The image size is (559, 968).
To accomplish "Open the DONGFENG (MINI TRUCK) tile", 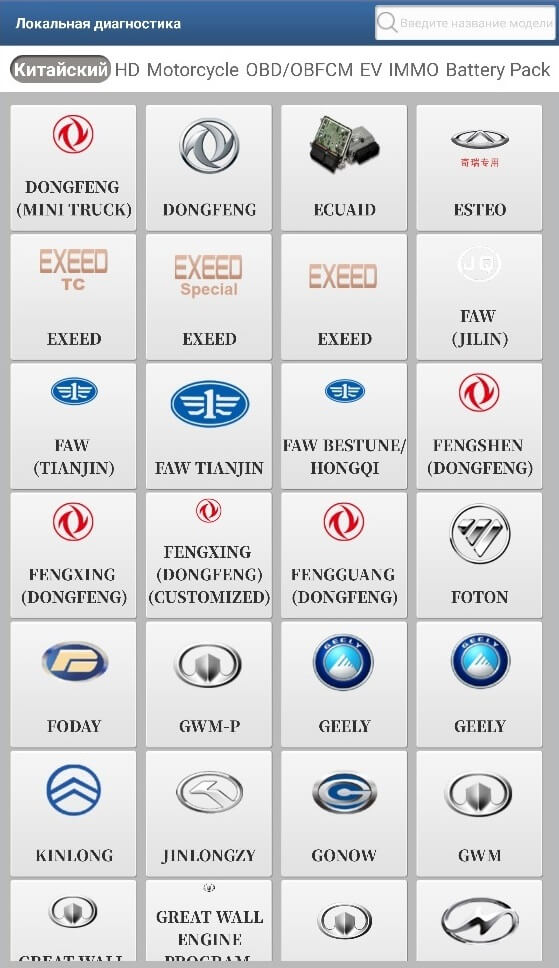I will (x=74, y=168).
